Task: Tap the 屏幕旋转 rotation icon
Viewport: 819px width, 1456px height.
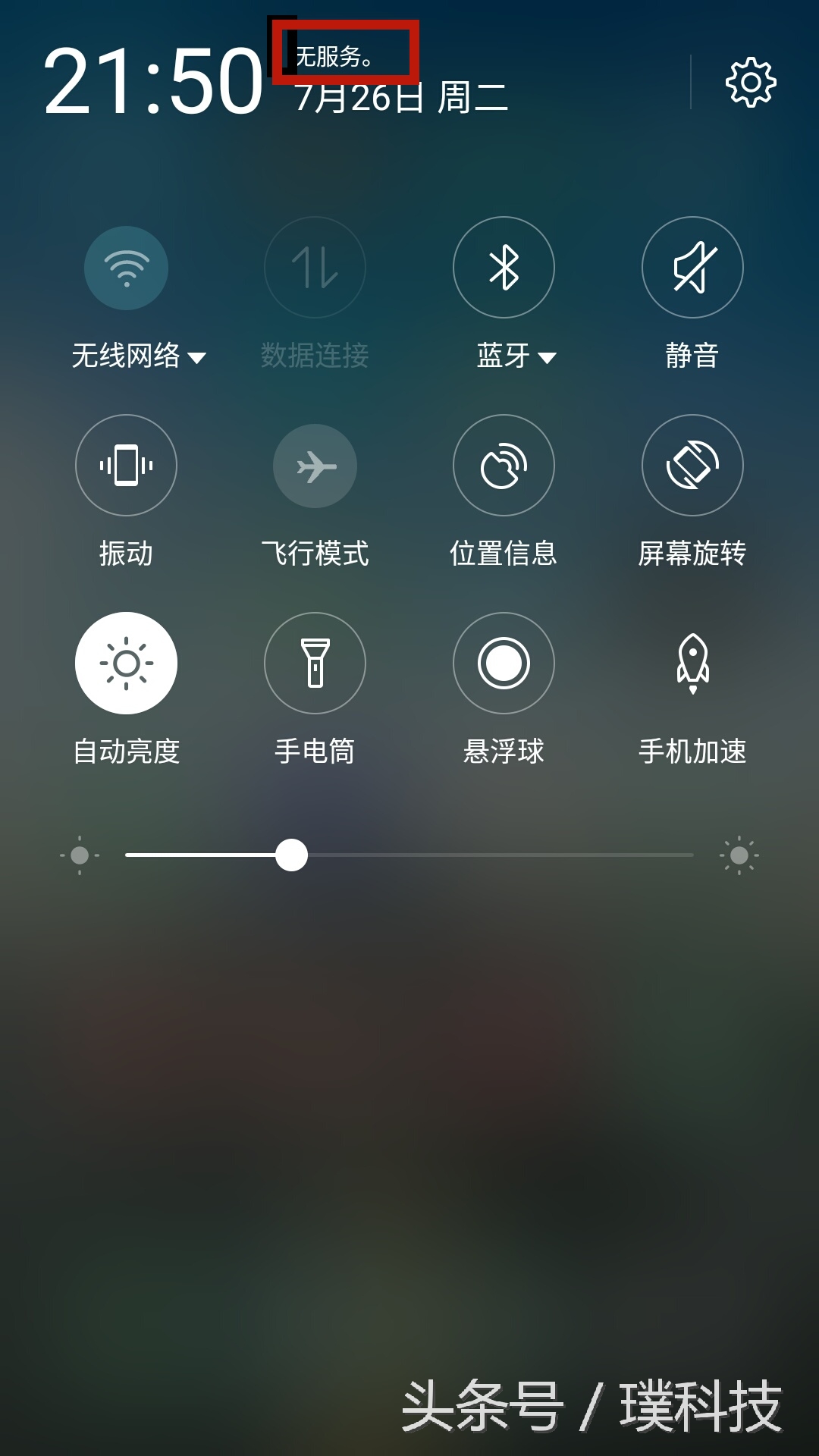Action: point(692,466)
